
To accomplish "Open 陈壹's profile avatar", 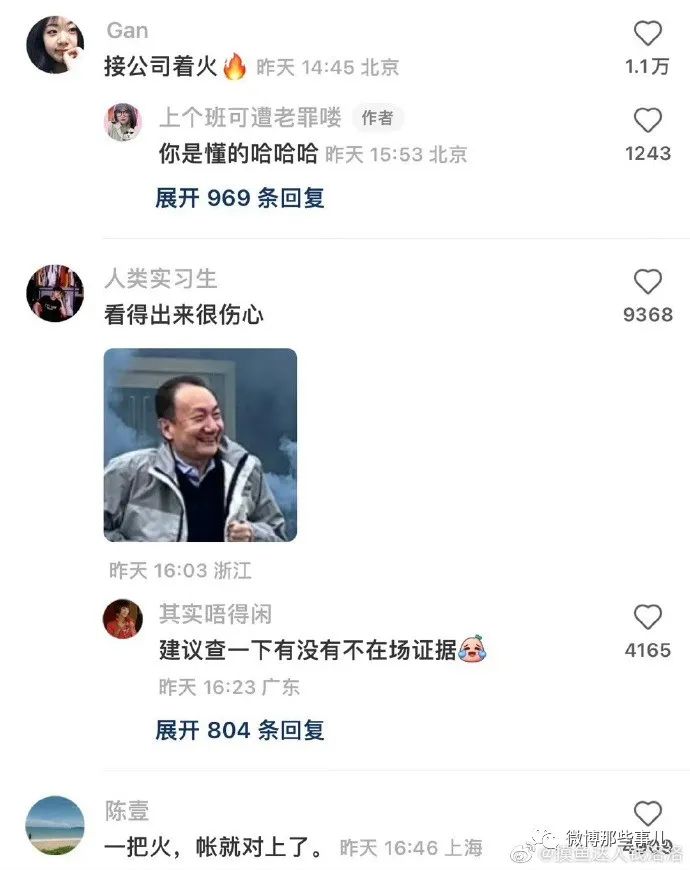I will pyautogui.click(x=54, y=824).
